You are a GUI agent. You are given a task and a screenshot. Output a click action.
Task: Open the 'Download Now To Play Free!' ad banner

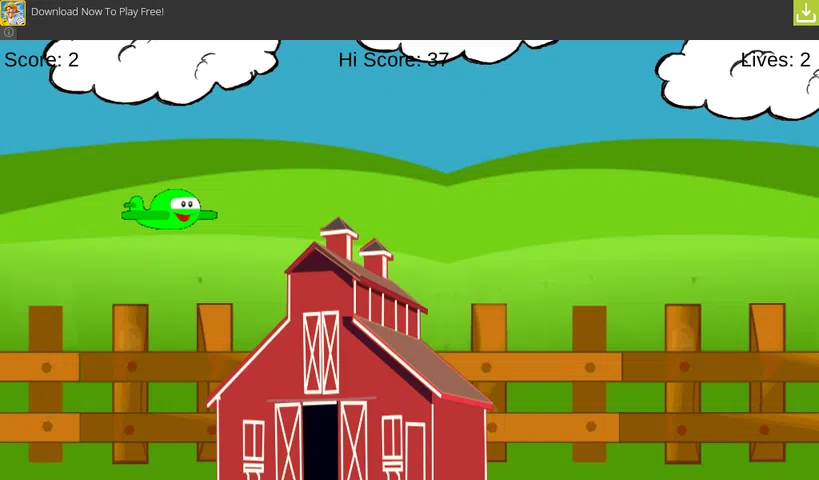pos(97,12)
